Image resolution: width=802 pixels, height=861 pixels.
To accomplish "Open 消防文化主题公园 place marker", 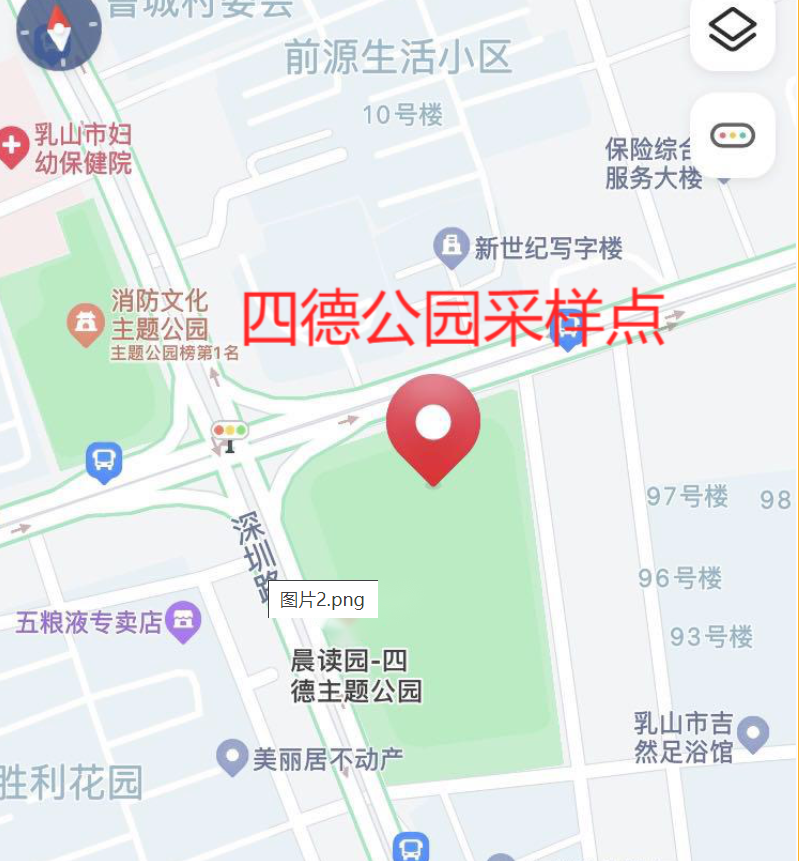I will [85, 323].
